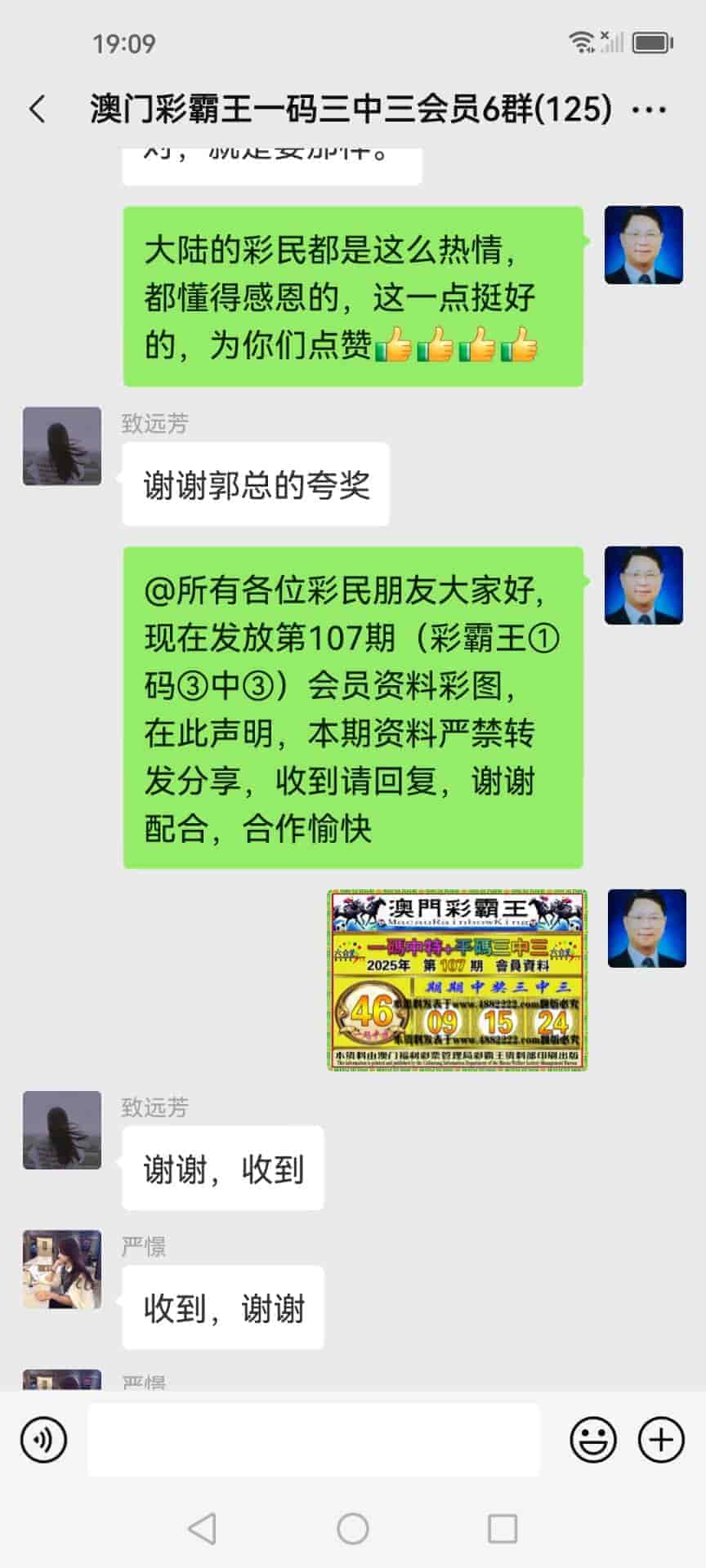Open the group chat overflow menu
This screenshot has width=706, height=1568.
point(649,109)
